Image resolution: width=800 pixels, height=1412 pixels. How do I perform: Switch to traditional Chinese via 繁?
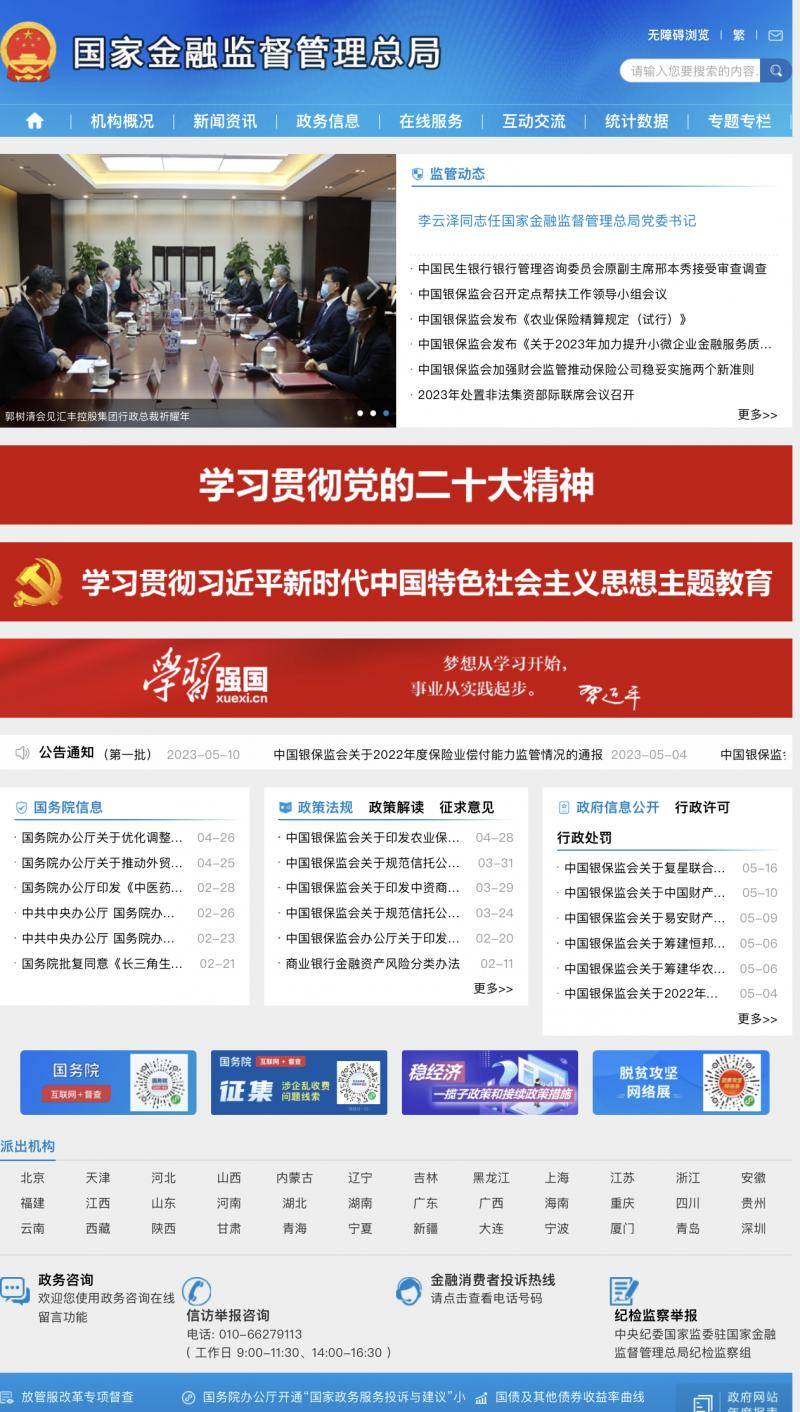click(x=739, y=35)
